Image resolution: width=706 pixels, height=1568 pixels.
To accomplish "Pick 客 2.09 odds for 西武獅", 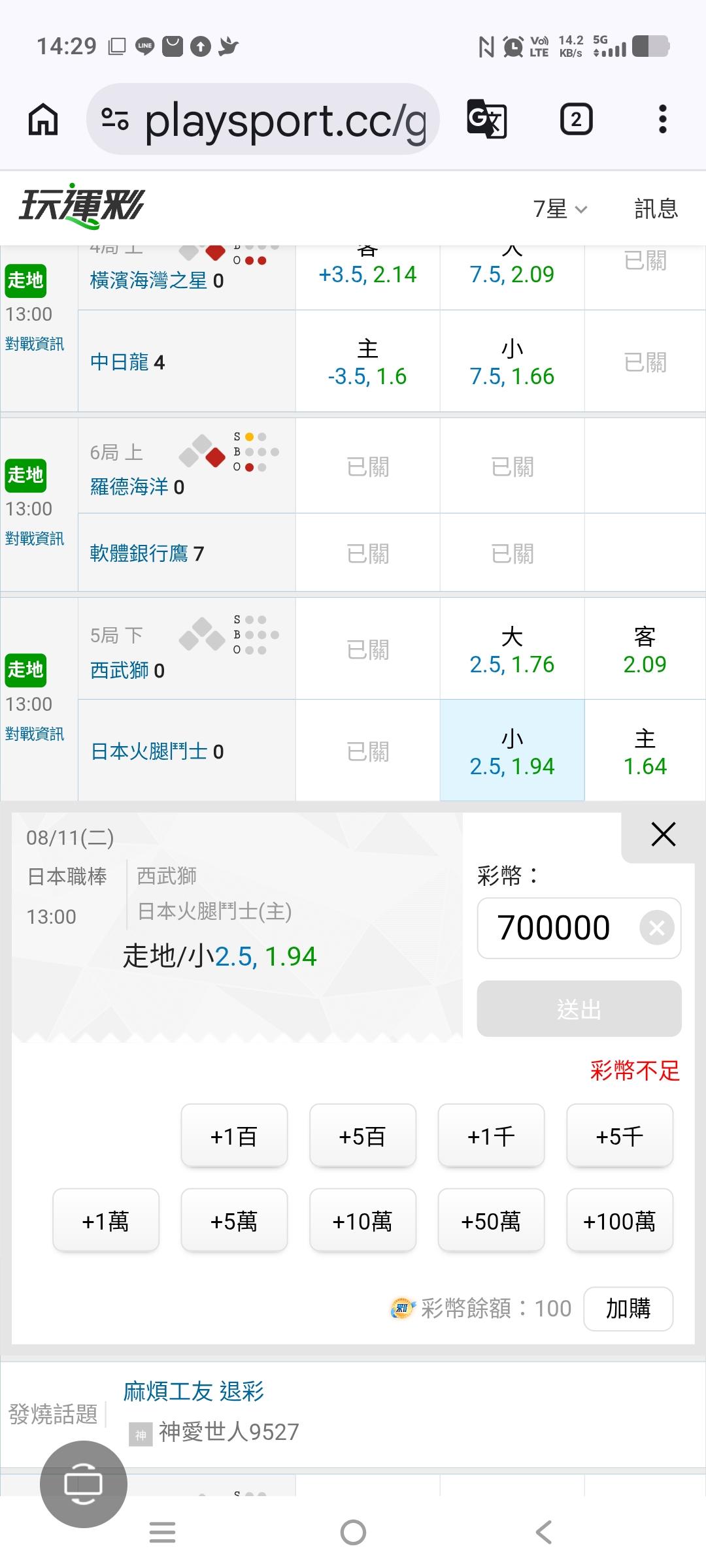I will (x=645, y=649).
